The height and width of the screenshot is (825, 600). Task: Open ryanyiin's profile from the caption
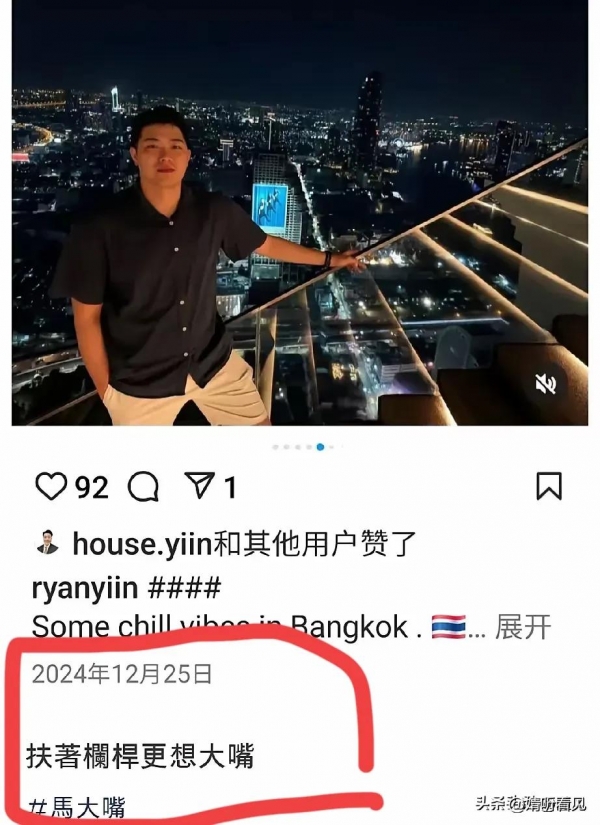84,587
